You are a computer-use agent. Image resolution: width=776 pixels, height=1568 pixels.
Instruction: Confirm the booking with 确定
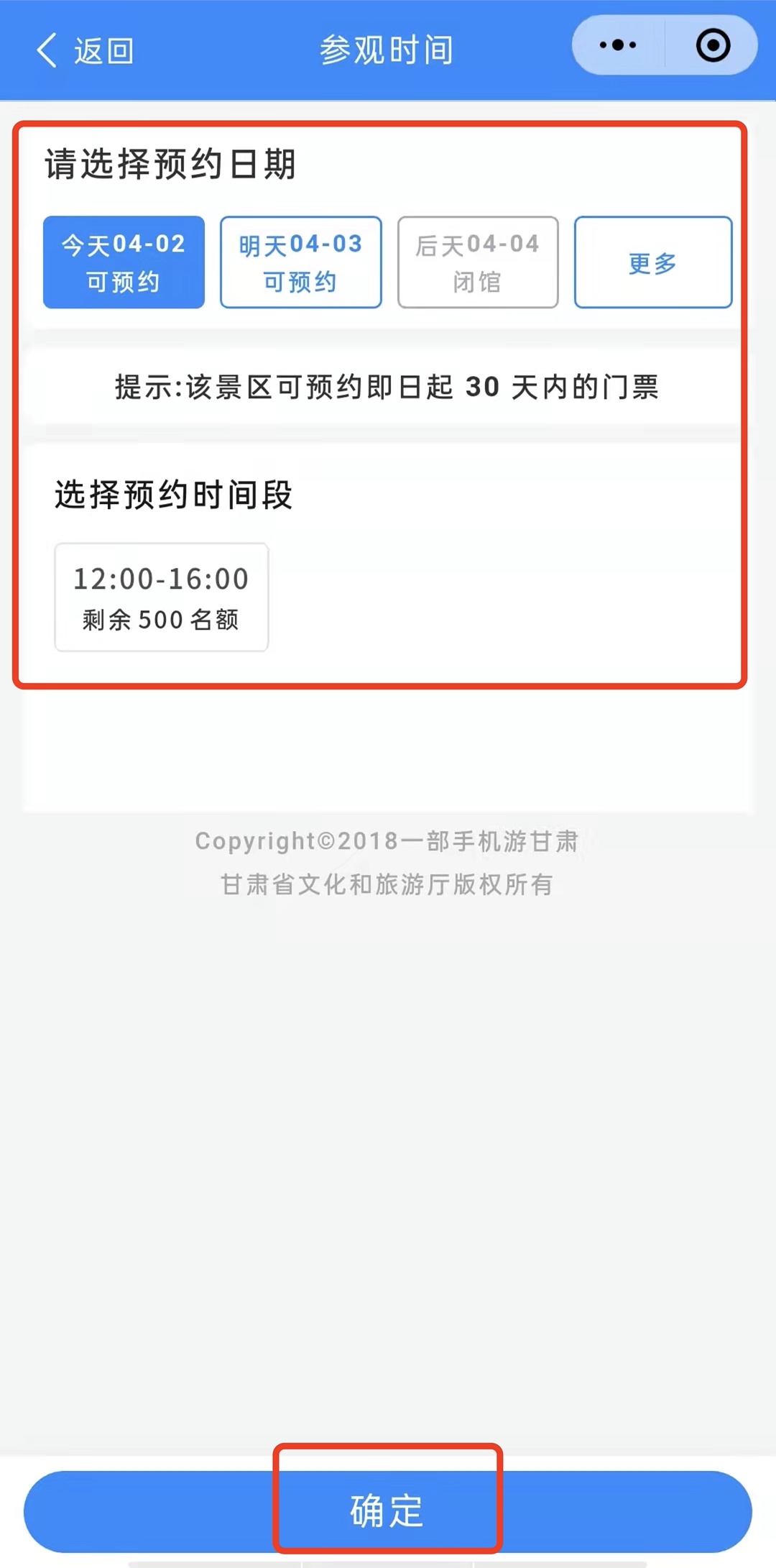pyautogui.click(x=387, y=1510)
